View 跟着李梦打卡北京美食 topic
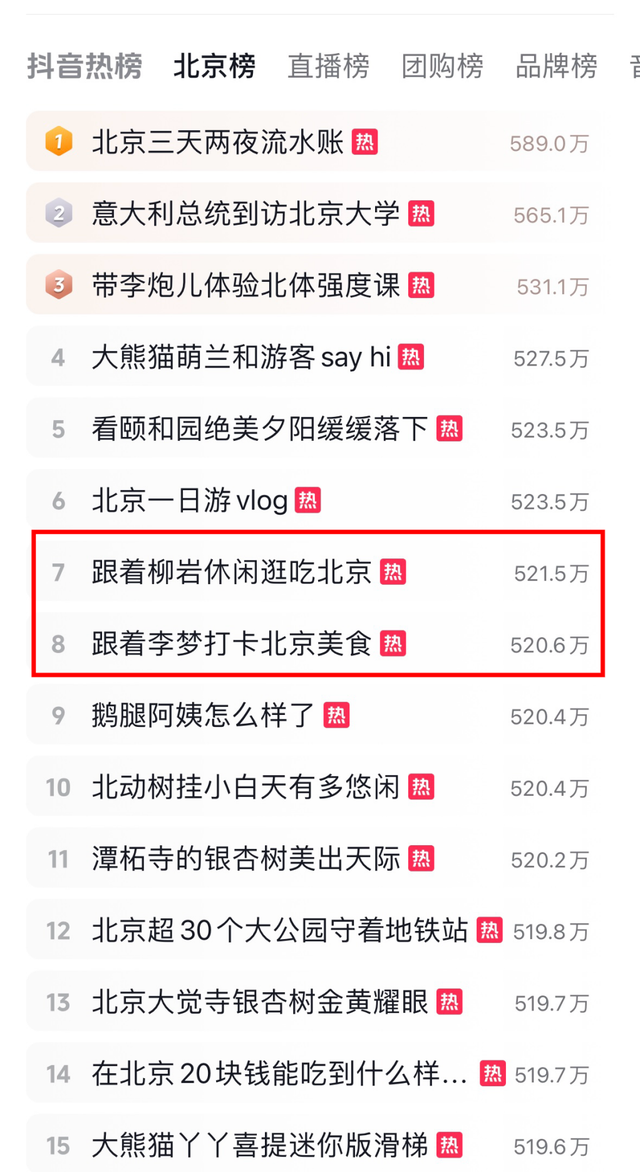Screen dimensions: 640x1172 [x=232, y=644]
